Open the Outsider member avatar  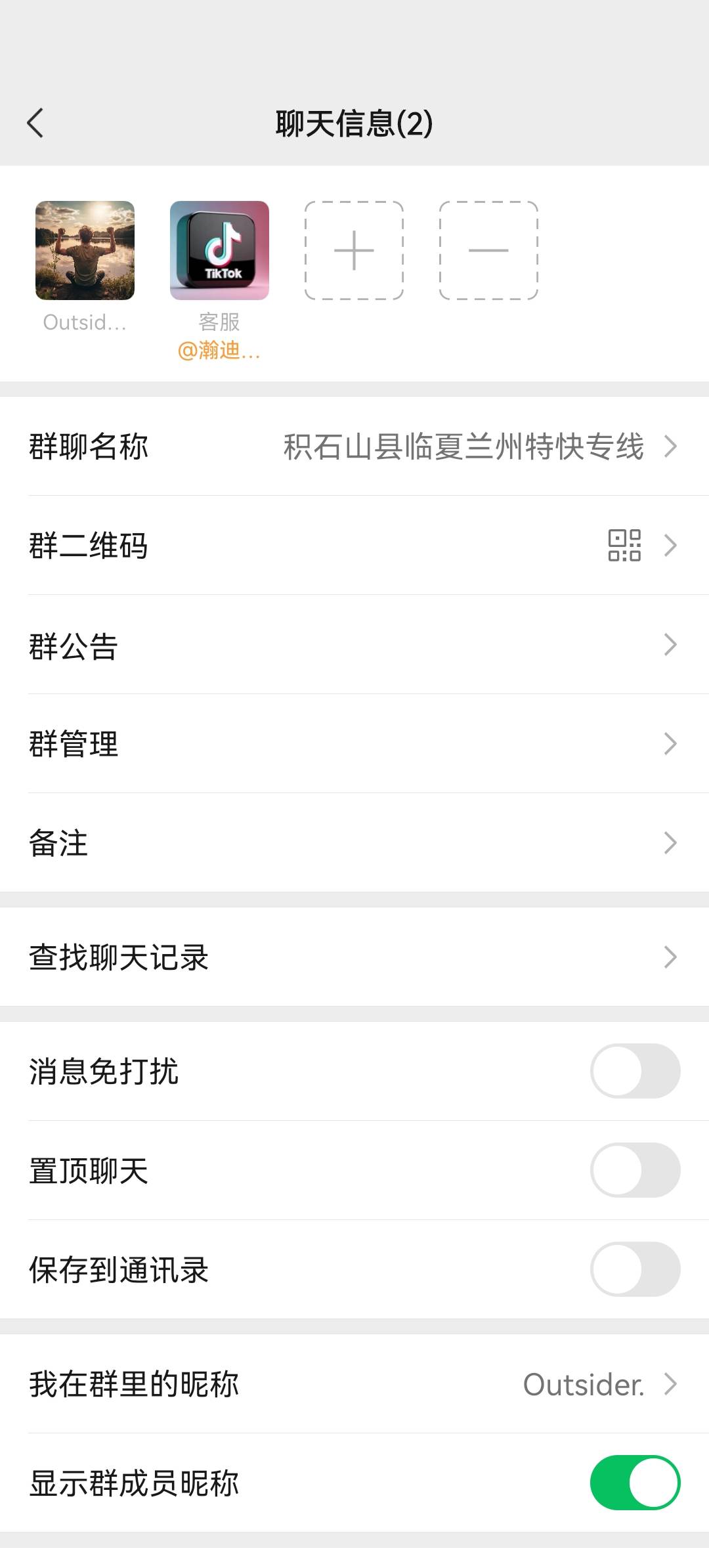click(x=85, y=251)
